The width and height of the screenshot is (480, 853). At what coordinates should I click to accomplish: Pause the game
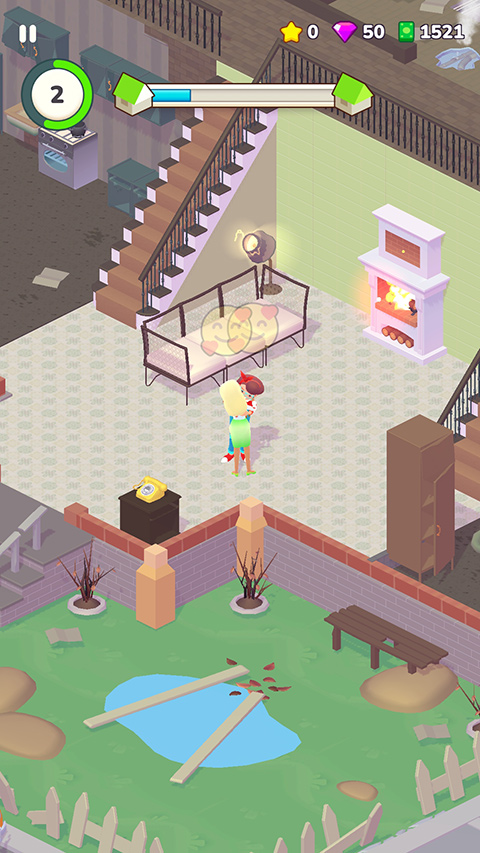coord(28,34)
